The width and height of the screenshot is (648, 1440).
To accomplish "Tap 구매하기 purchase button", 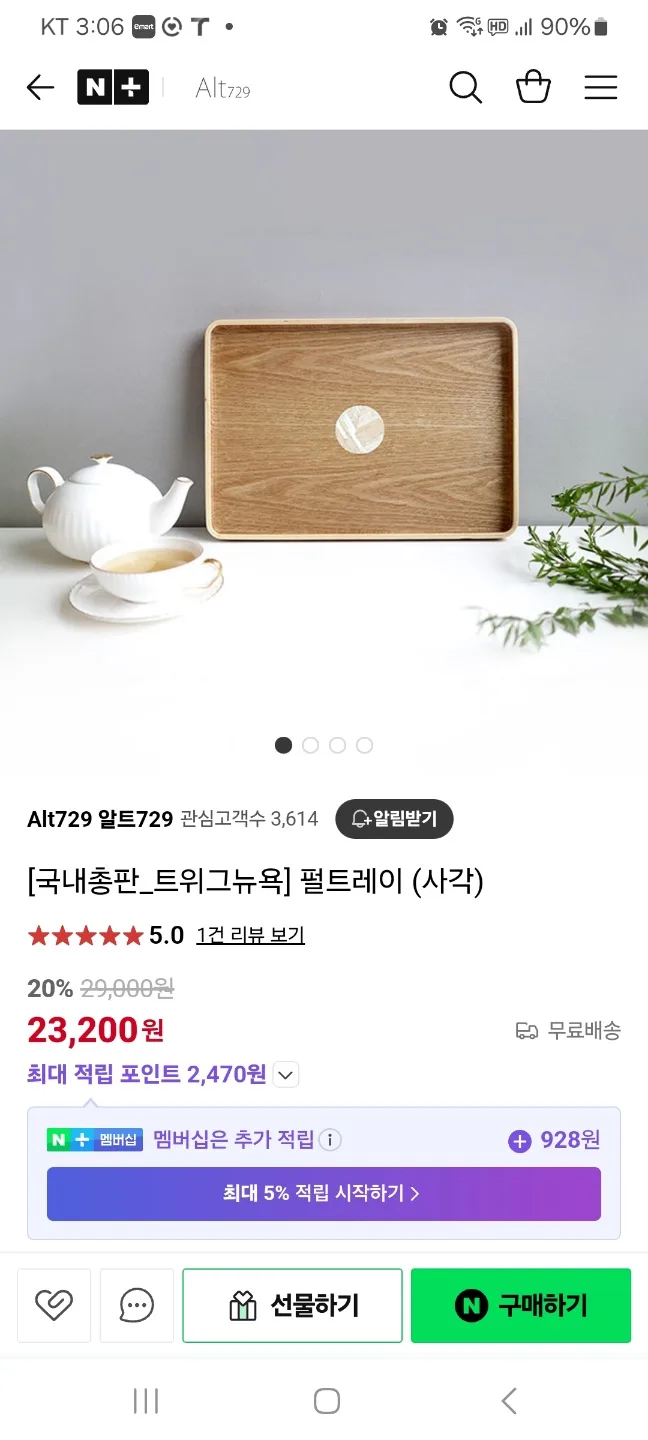I will [520, 1305].
